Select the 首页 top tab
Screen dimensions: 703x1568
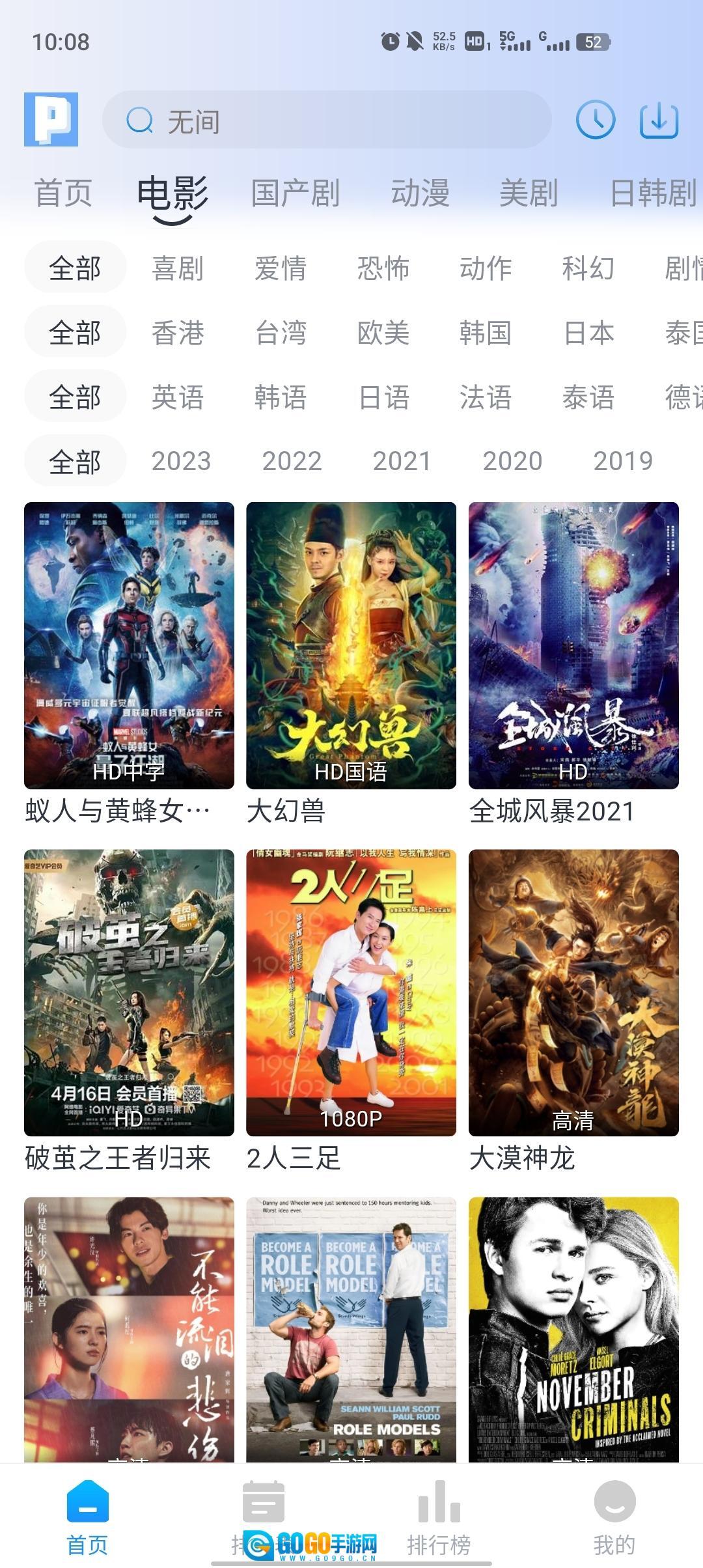62,193
